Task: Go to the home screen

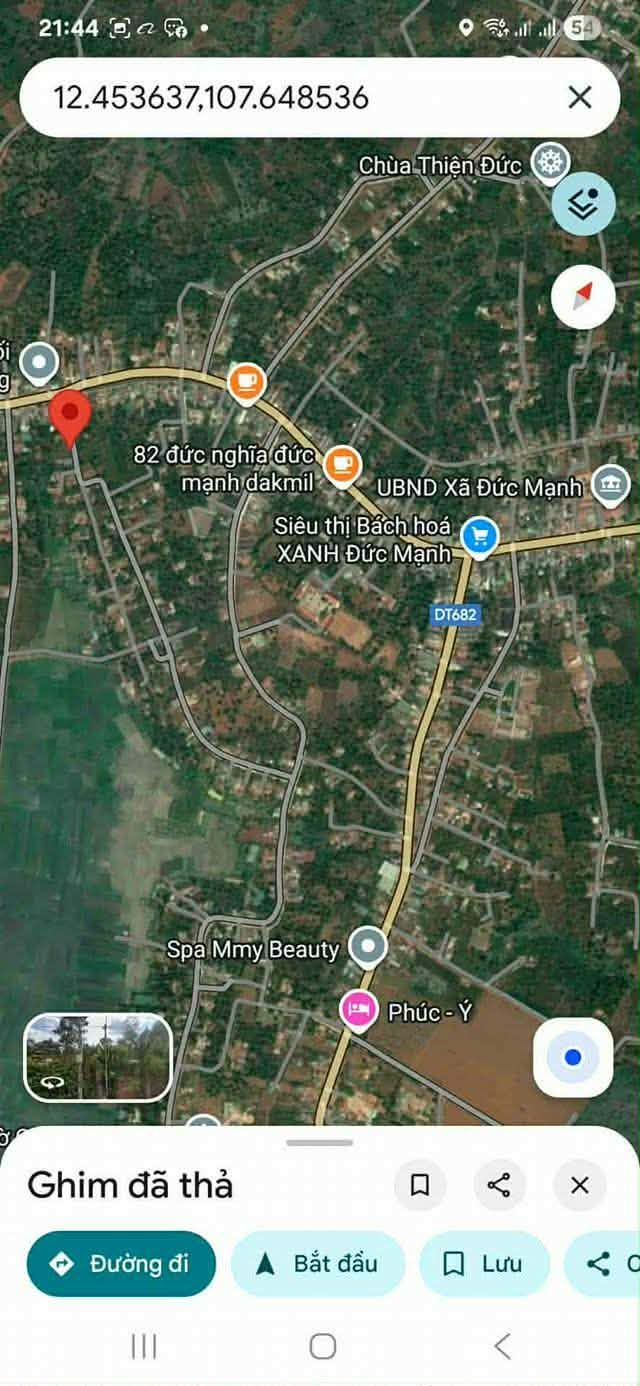Action: (322, 1347)
